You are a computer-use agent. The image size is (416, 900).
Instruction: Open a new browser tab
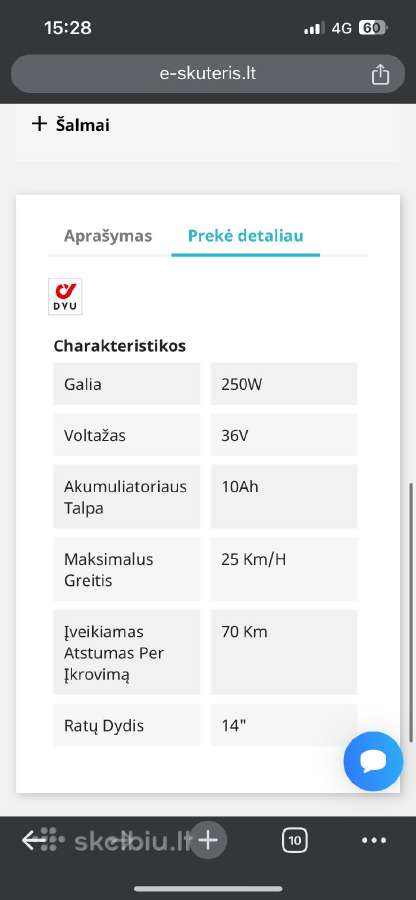(208, 841)
